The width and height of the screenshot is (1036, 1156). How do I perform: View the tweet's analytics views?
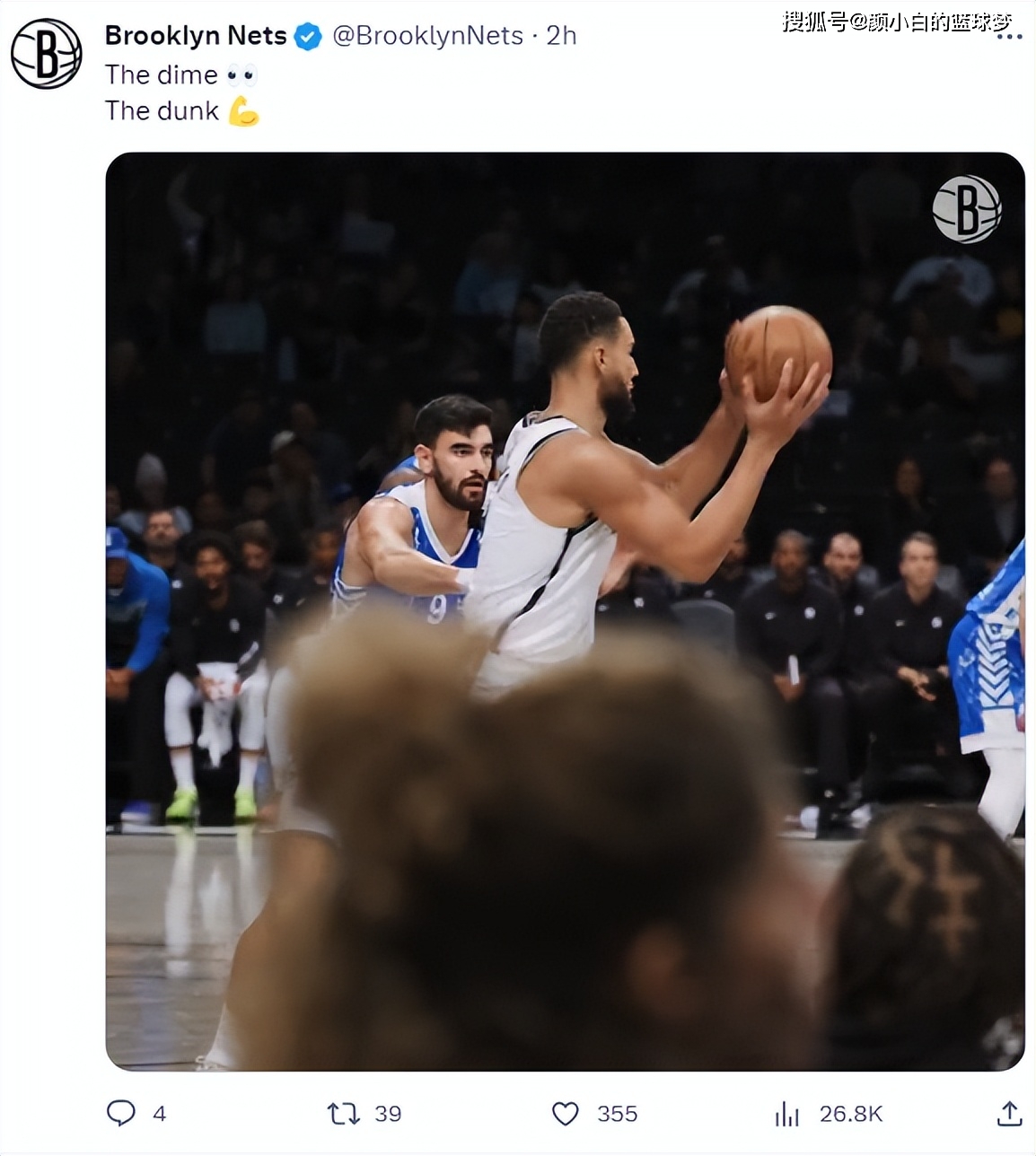[787, 1114]
